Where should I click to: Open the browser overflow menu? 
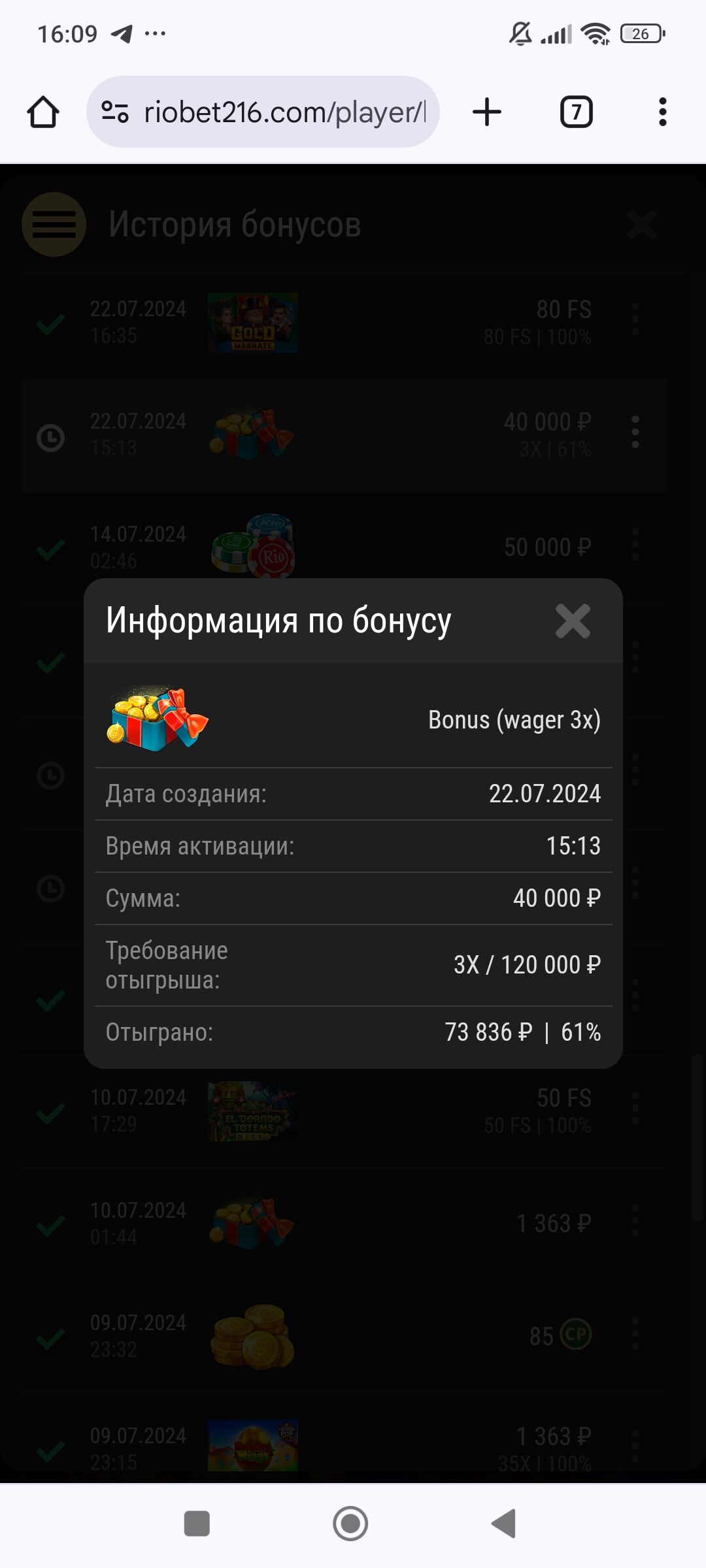662,112
